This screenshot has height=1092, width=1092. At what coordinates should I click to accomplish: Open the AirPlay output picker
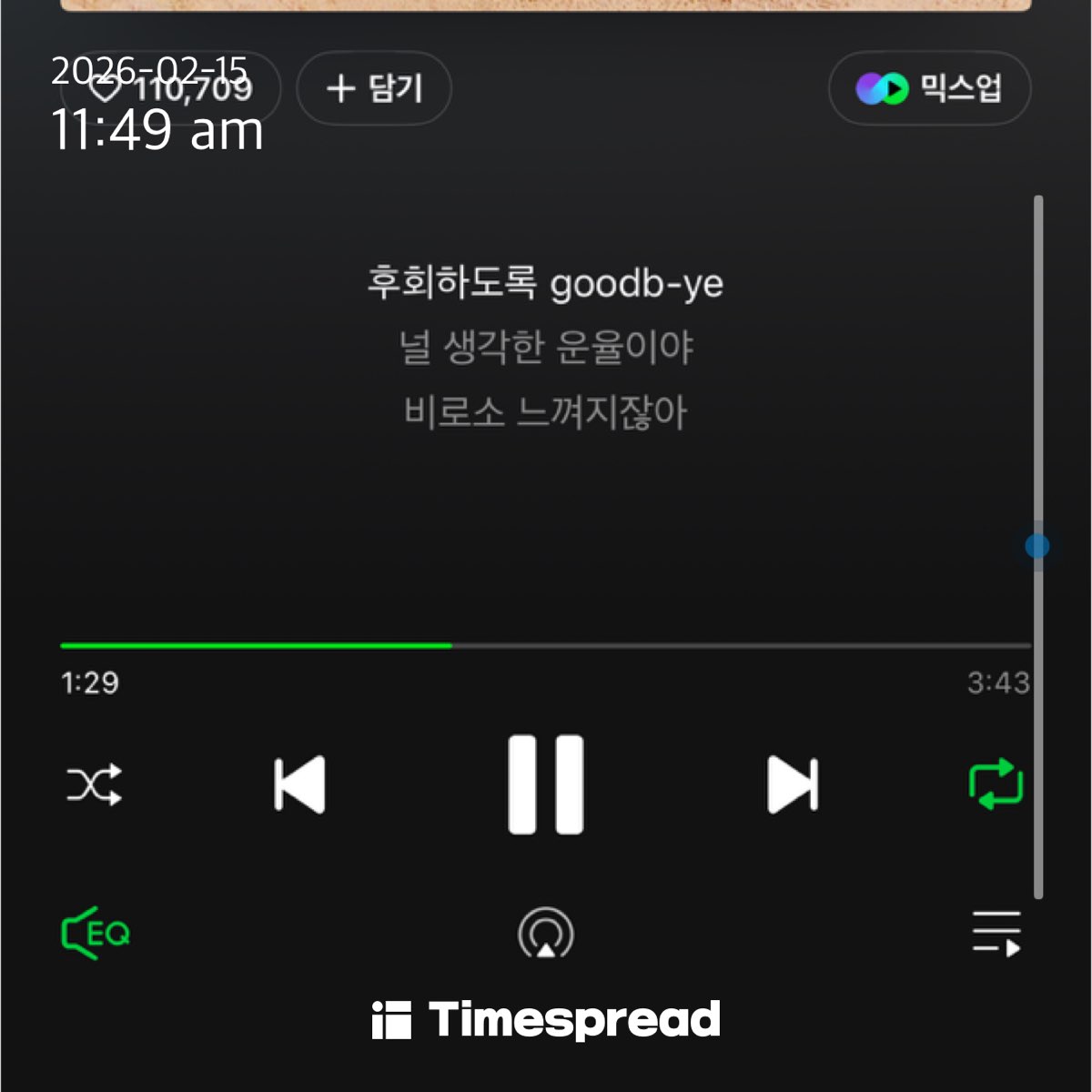pos(546,934)
